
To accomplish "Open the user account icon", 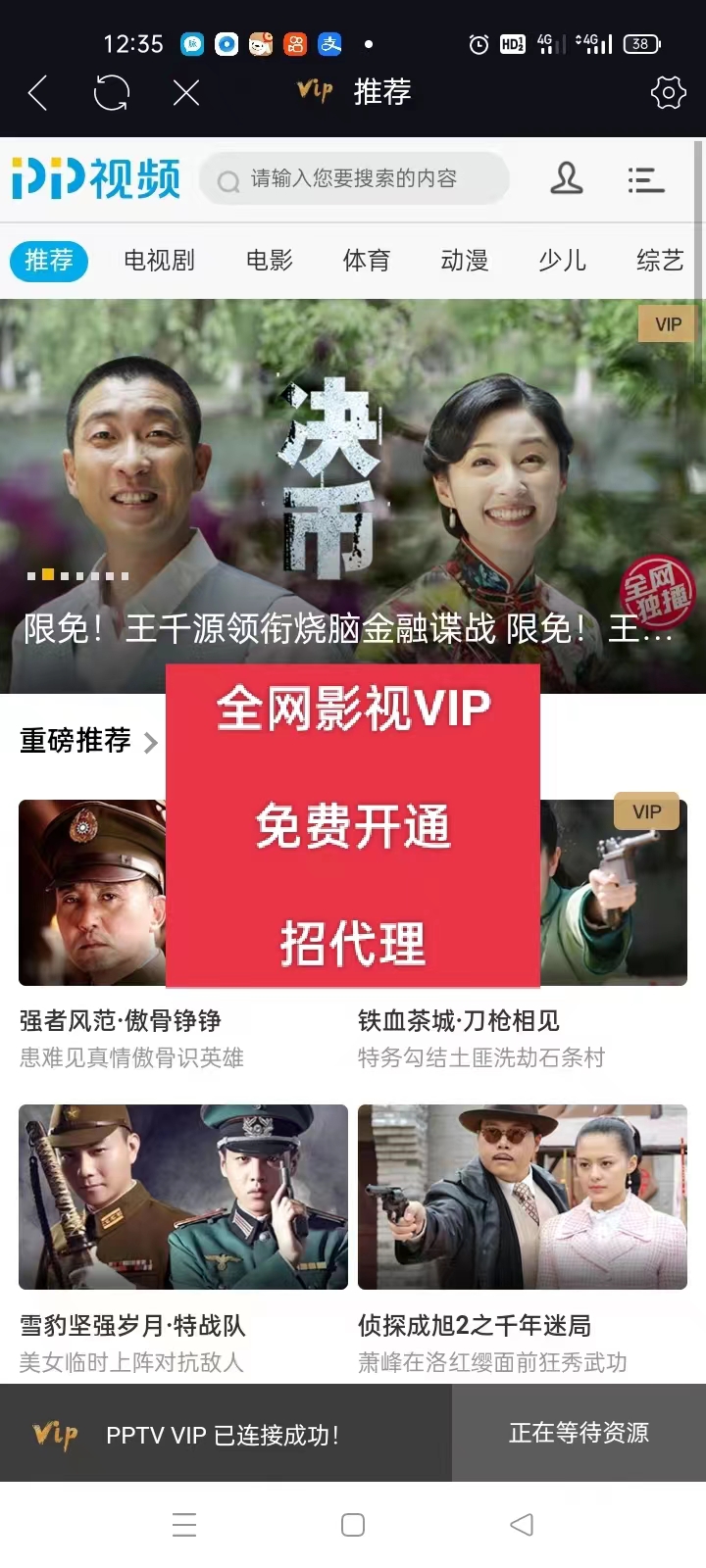I will point(566,178).
